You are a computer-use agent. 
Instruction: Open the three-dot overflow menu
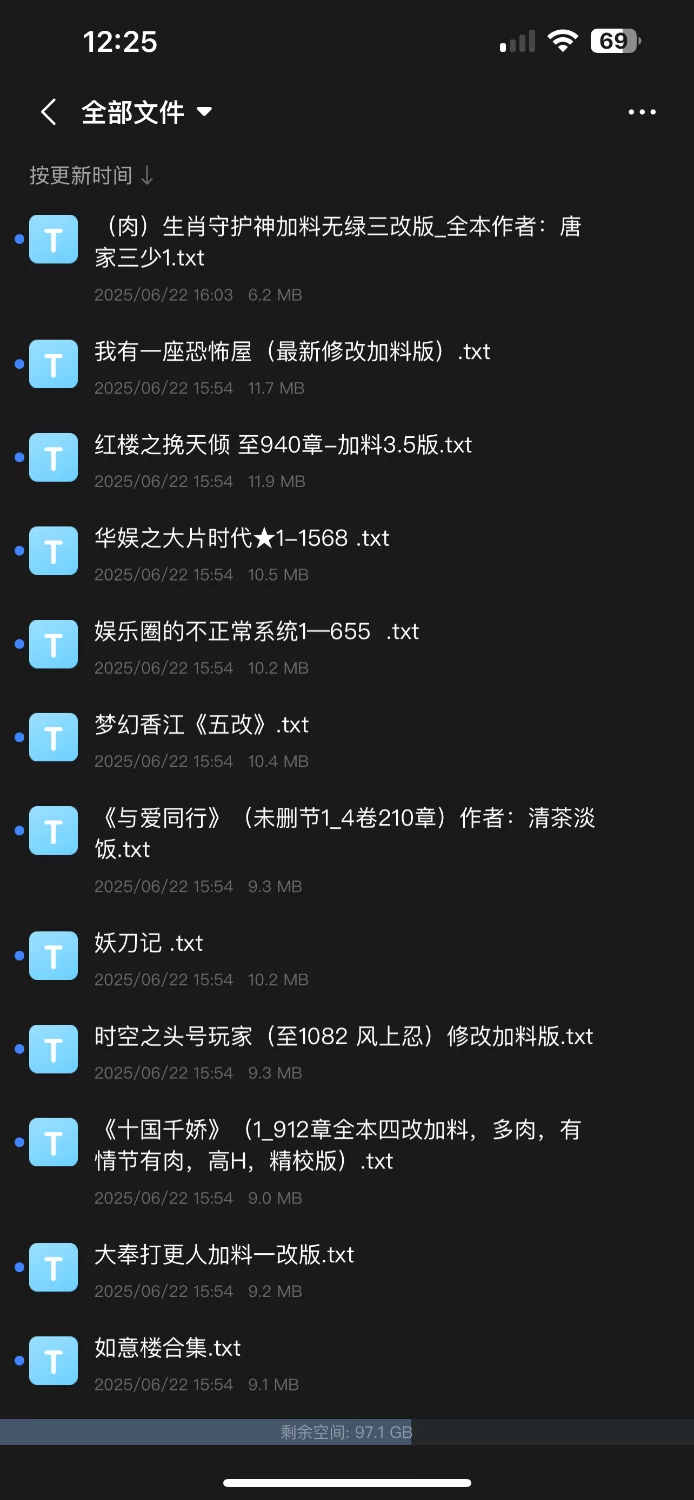tap(642, 112)
